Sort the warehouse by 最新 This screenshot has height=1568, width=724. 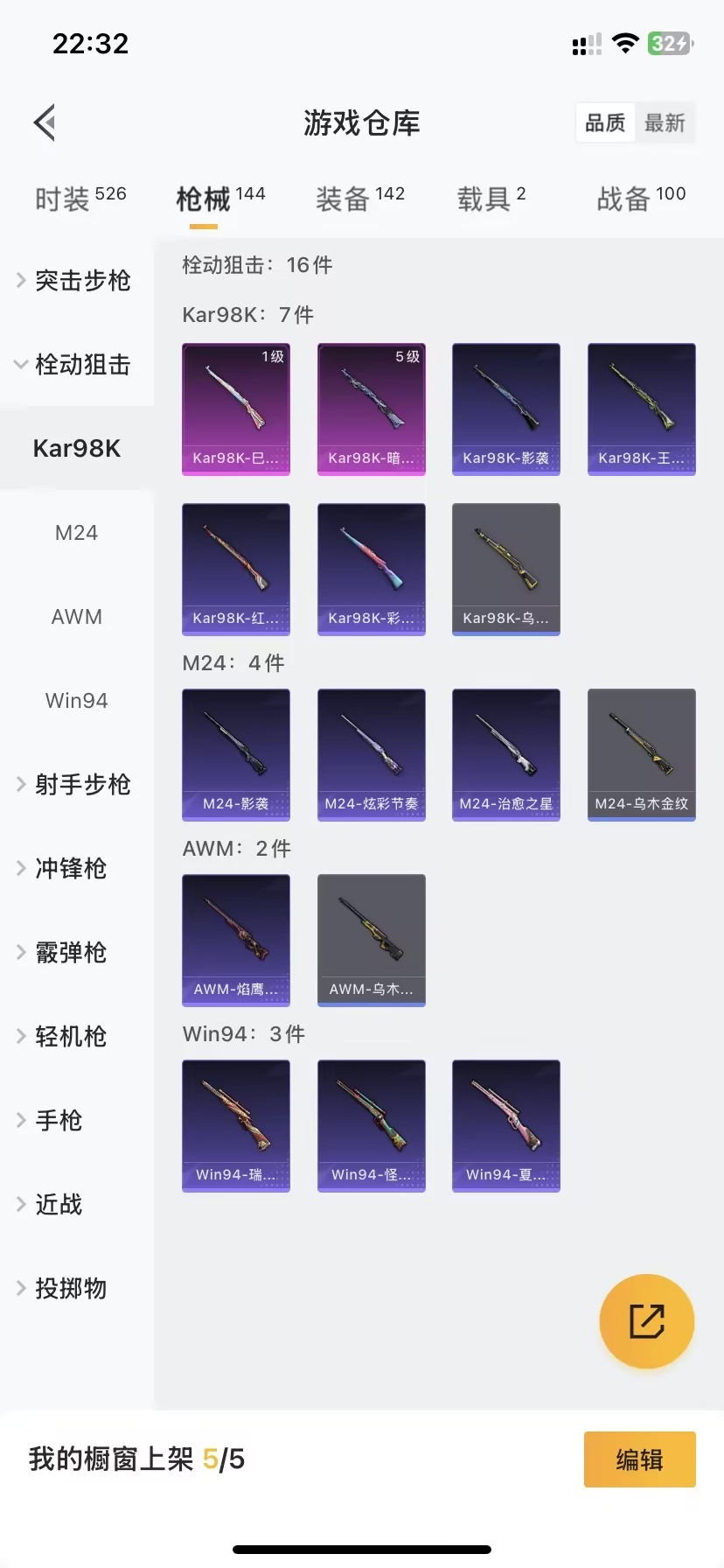tap(665, 123)
